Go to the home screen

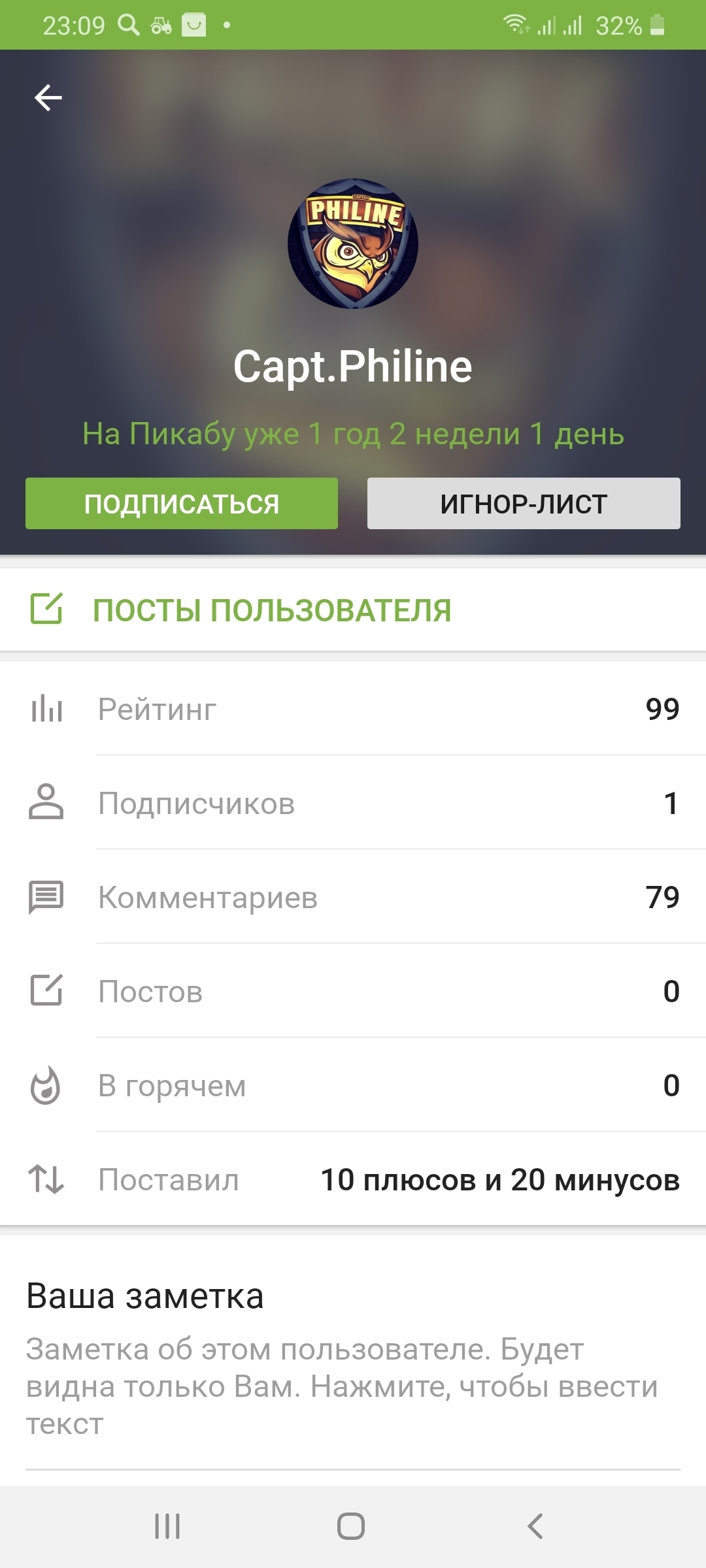point(351,1526)
